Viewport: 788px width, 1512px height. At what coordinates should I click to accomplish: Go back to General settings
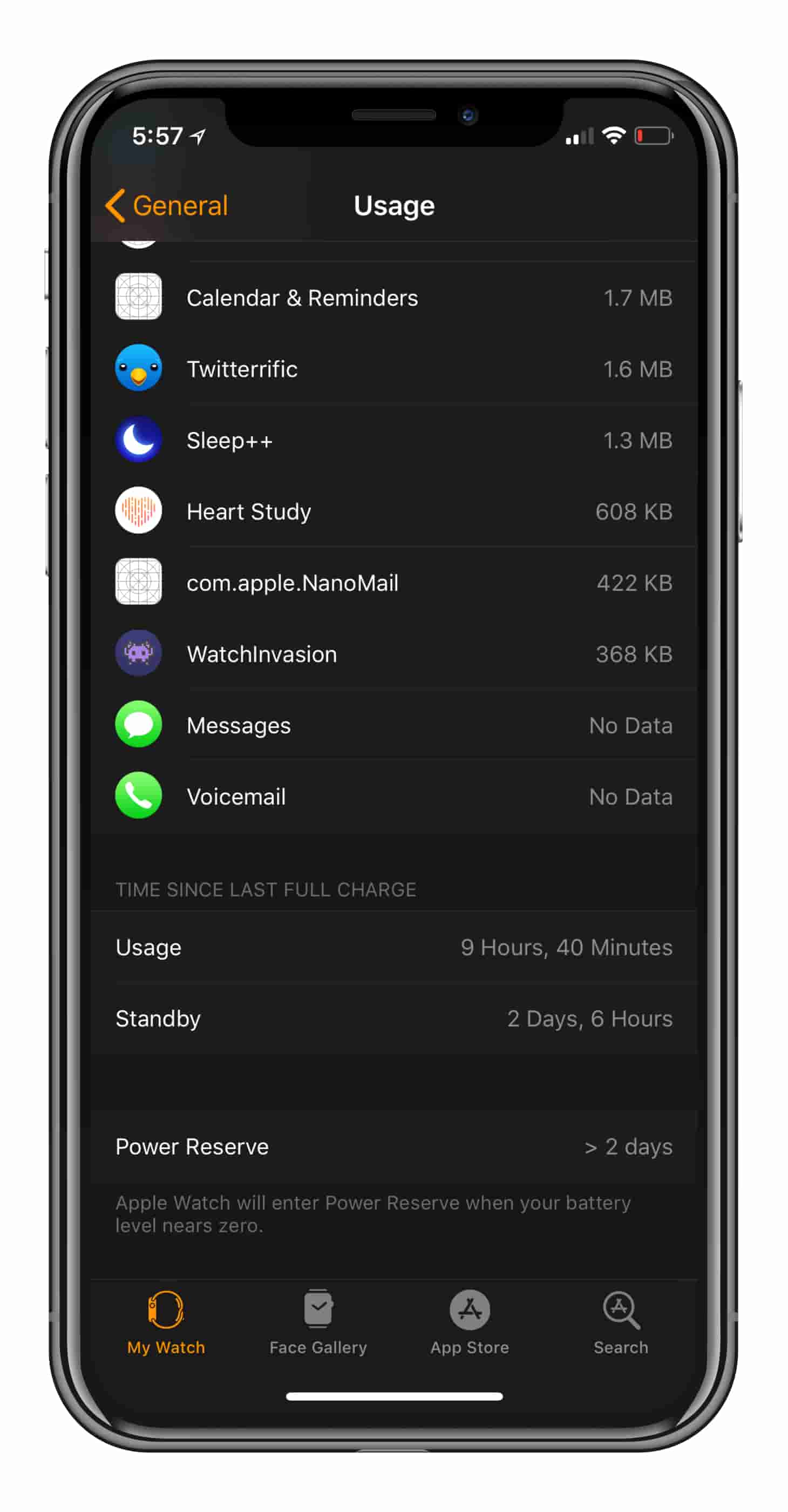point(167,206)
